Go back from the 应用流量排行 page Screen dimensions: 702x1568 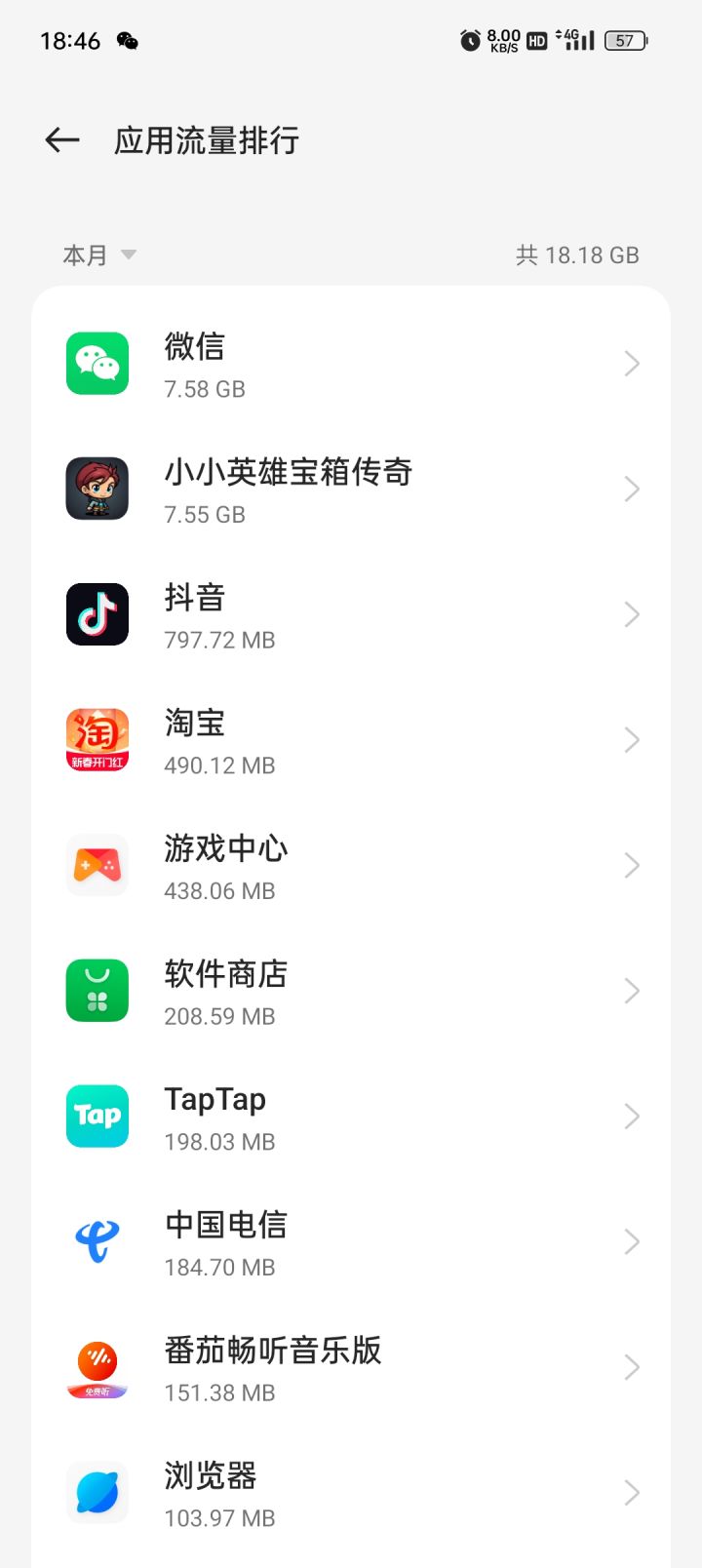pyautogui.click(x=62, y=140)
